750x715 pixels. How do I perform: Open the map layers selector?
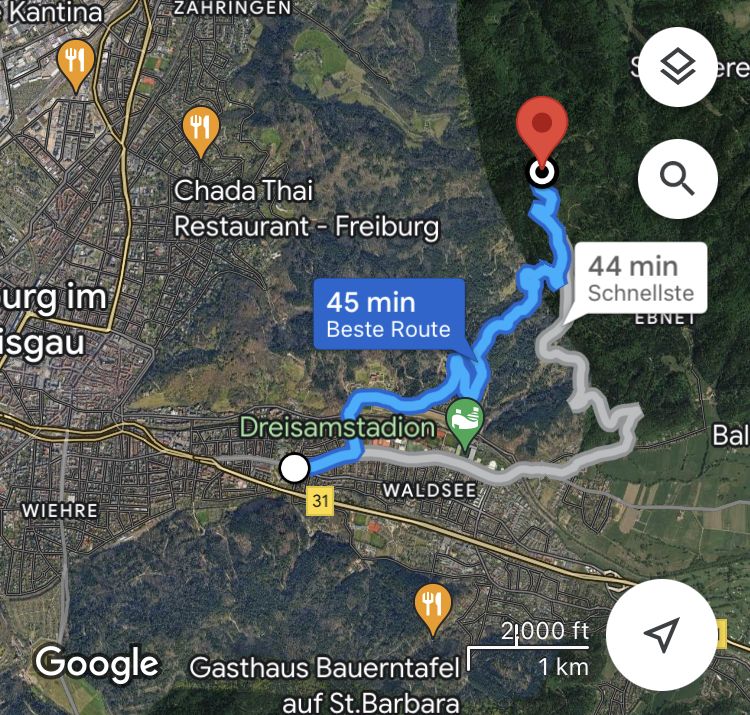coord(677,68)
